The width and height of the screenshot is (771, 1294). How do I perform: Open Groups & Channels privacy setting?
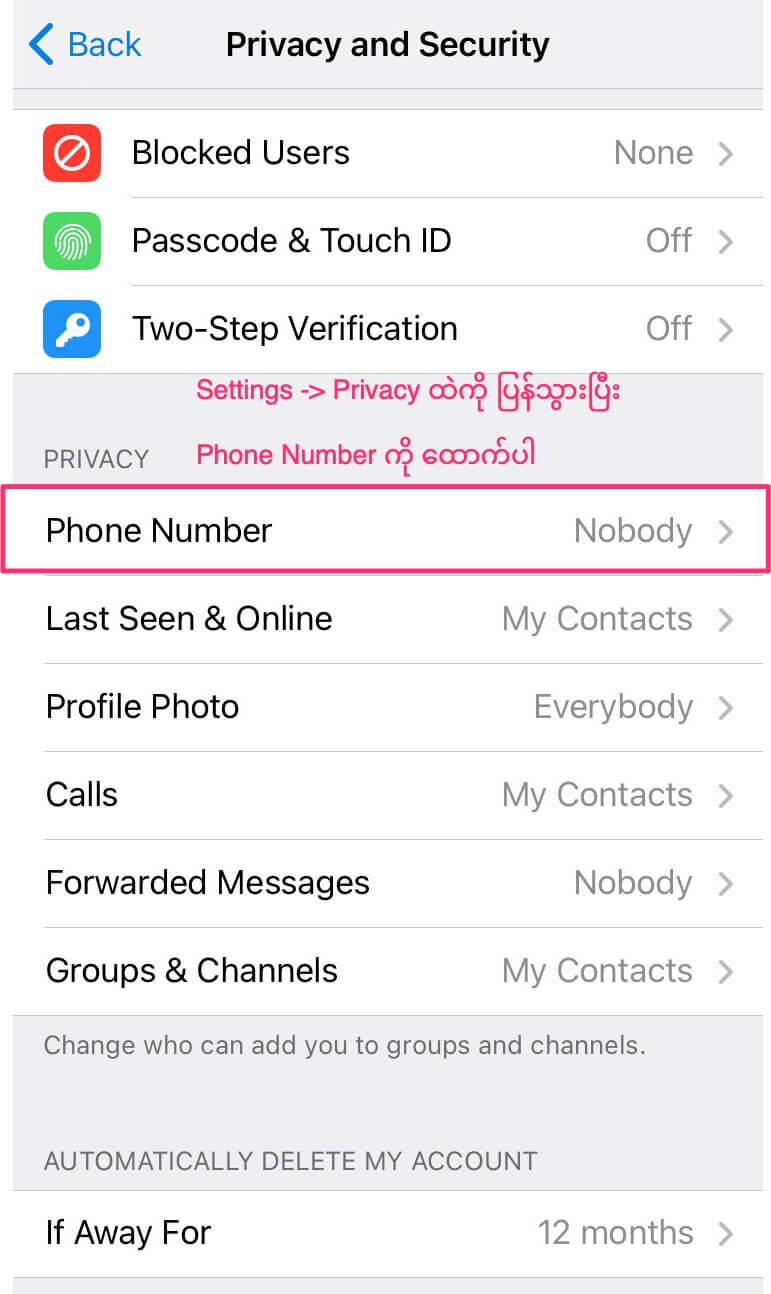tap(388, 971)
